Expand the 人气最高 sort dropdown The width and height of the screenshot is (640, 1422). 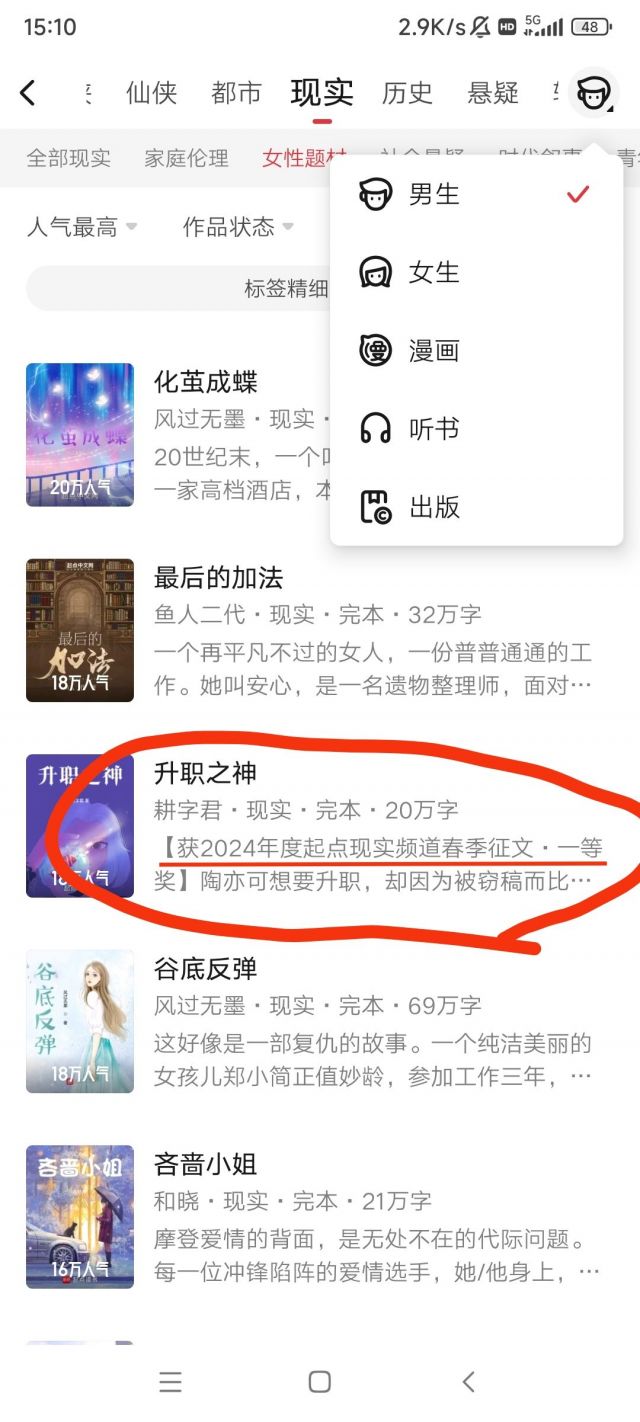click(81, 227)
